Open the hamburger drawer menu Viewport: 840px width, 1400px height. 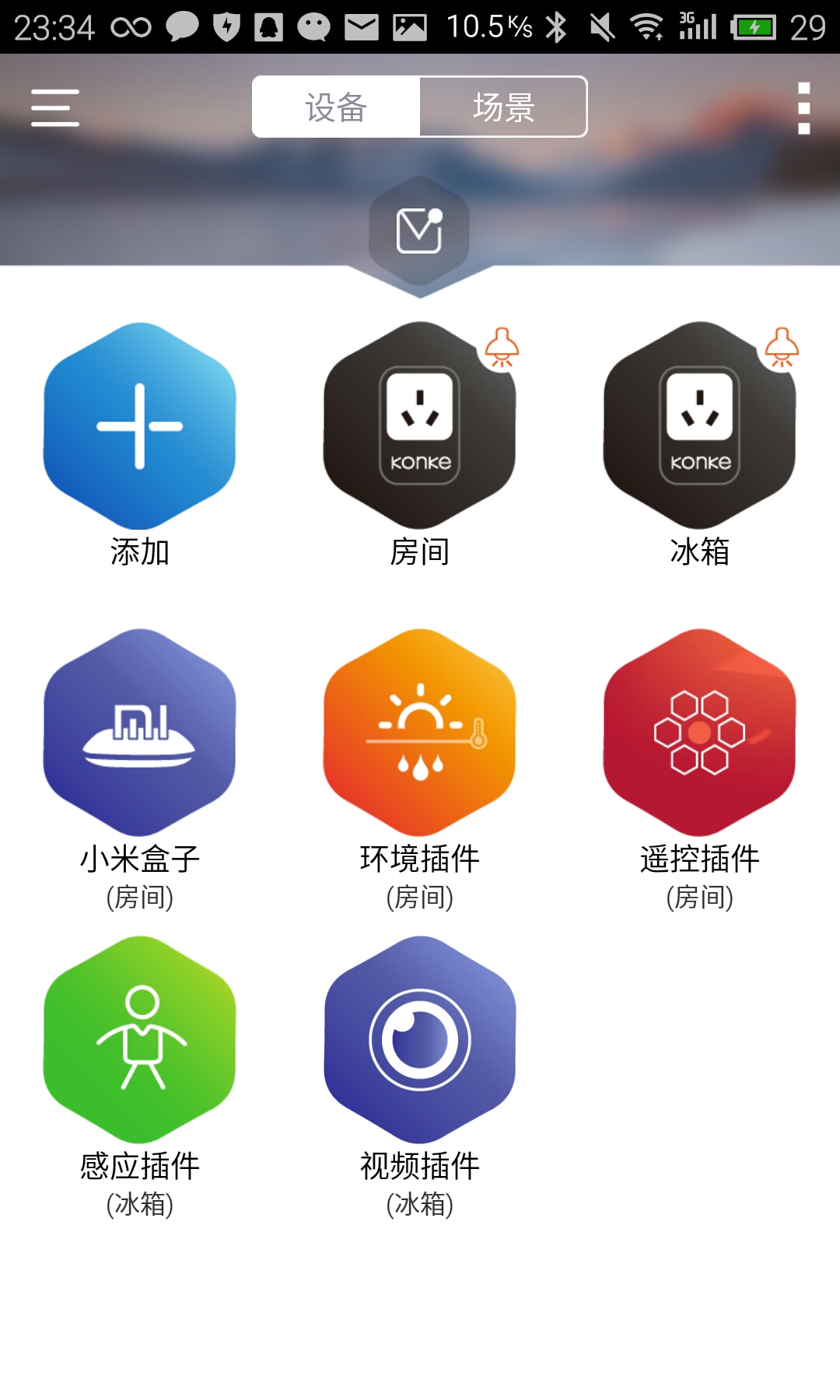55,107
